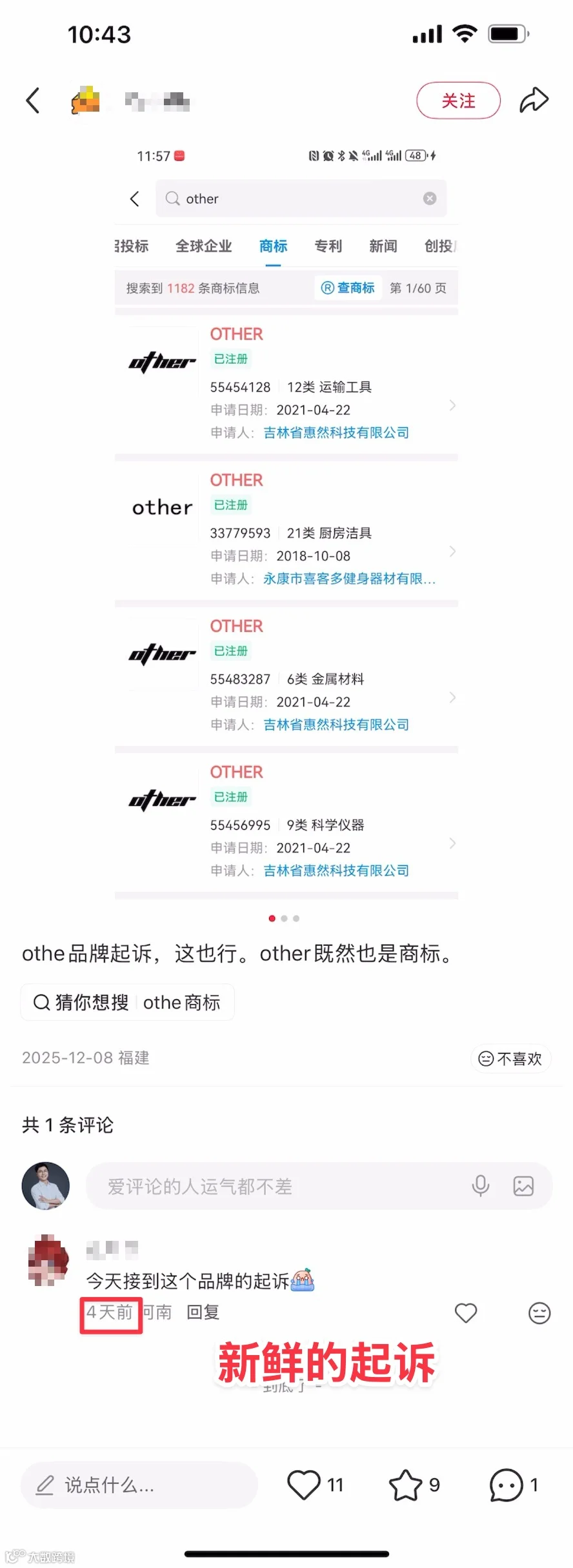Tap the comment field 爱评论的人运气都不差
This screenshot has height=1568, width=573.
(284, 1186)
